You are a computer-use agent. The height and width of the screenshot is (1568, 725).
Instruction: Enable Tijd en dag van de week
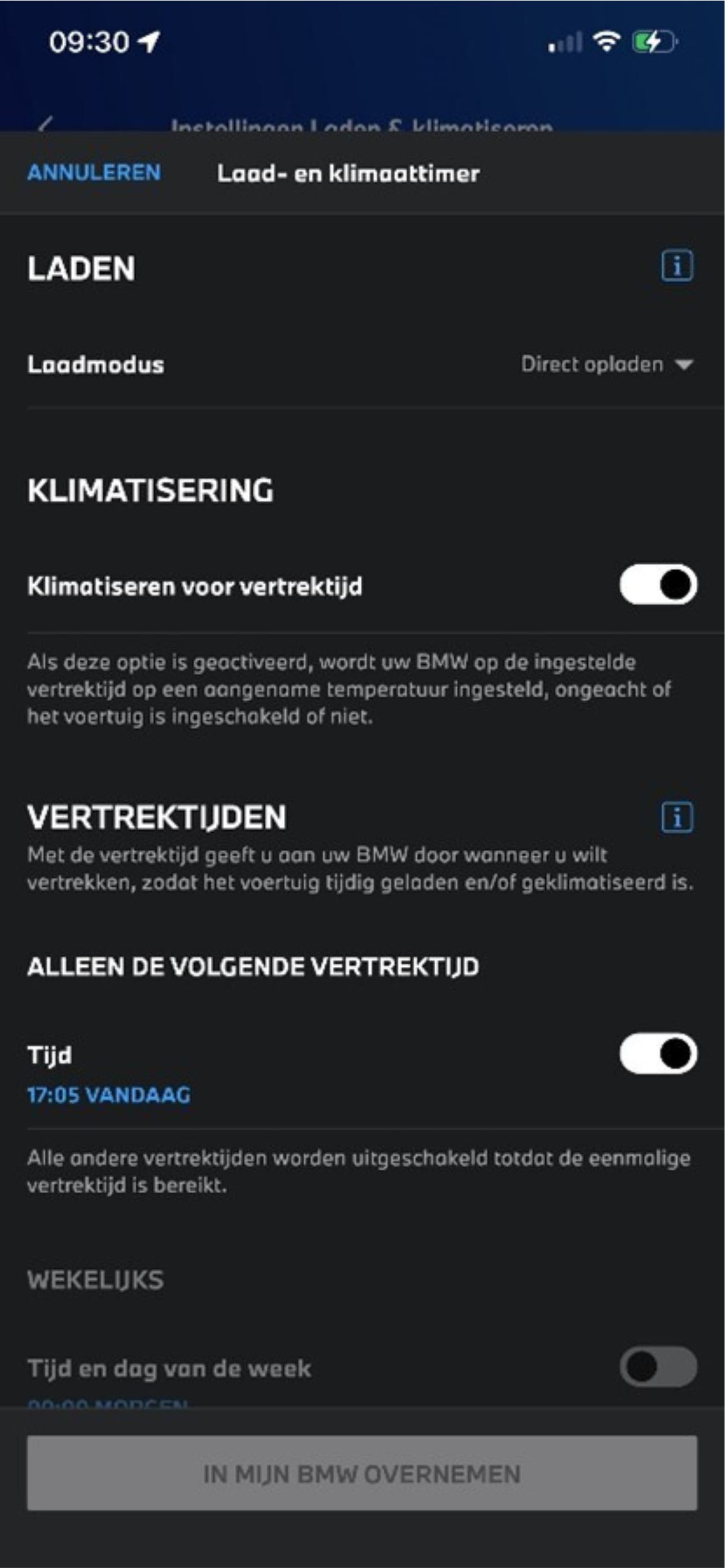click(658, 1367)
